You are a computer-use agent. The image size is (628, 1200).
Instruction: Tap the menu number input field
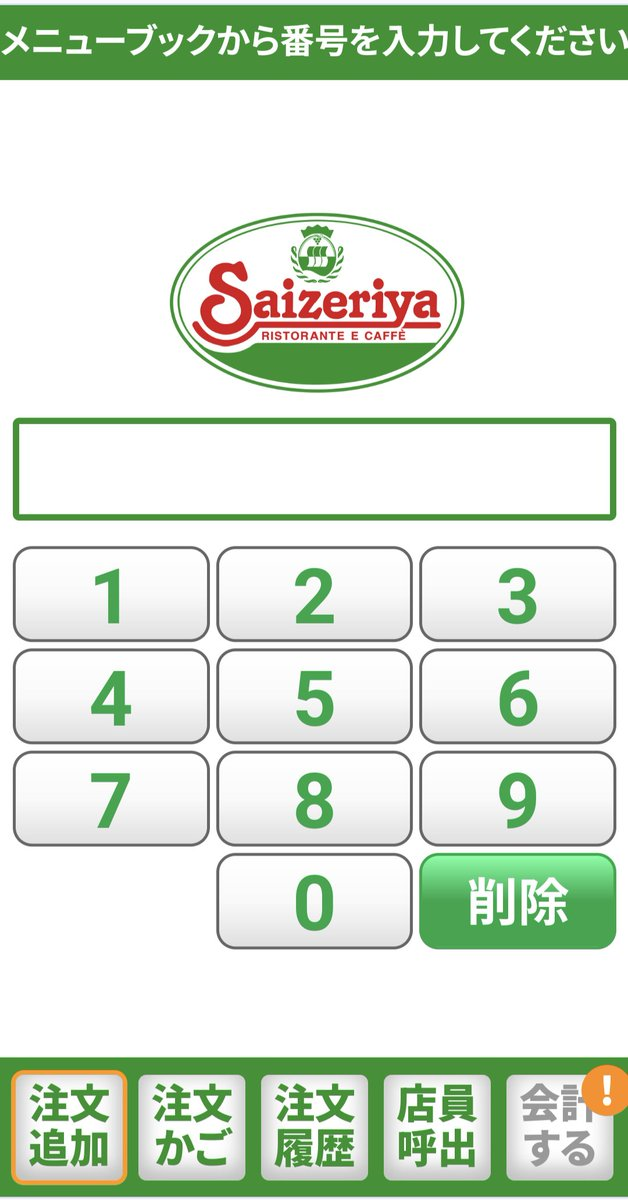pos(314,470)
